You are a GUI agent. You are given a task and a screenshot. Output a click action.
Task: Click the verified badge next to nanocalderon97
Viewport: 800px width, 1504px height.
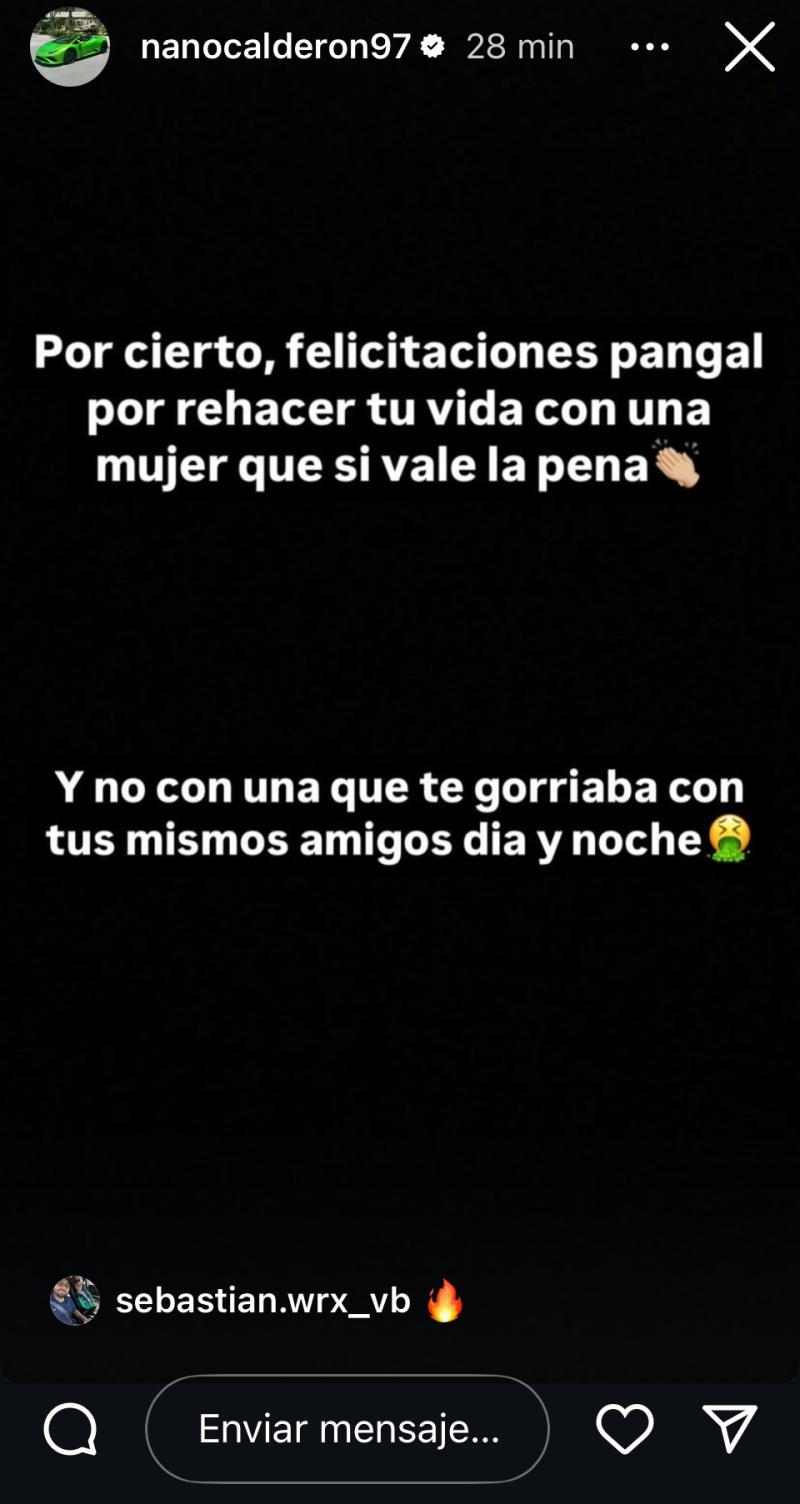click(x=434, y=45)
